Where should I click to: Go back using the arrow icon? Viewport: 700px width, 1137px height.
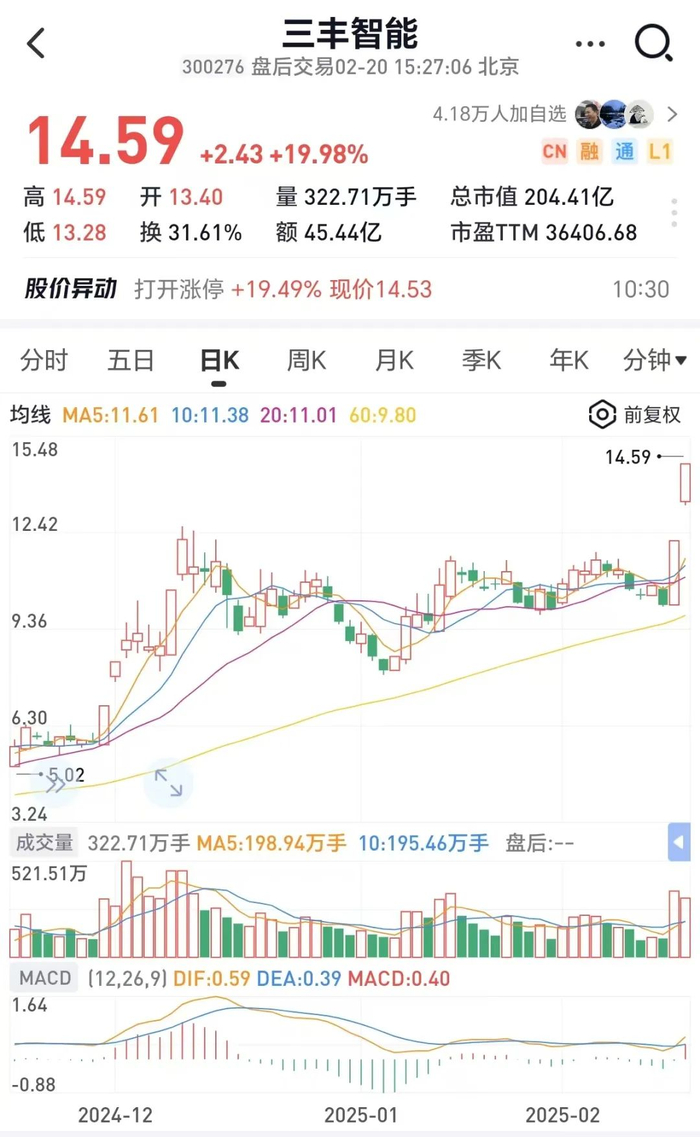37,44
